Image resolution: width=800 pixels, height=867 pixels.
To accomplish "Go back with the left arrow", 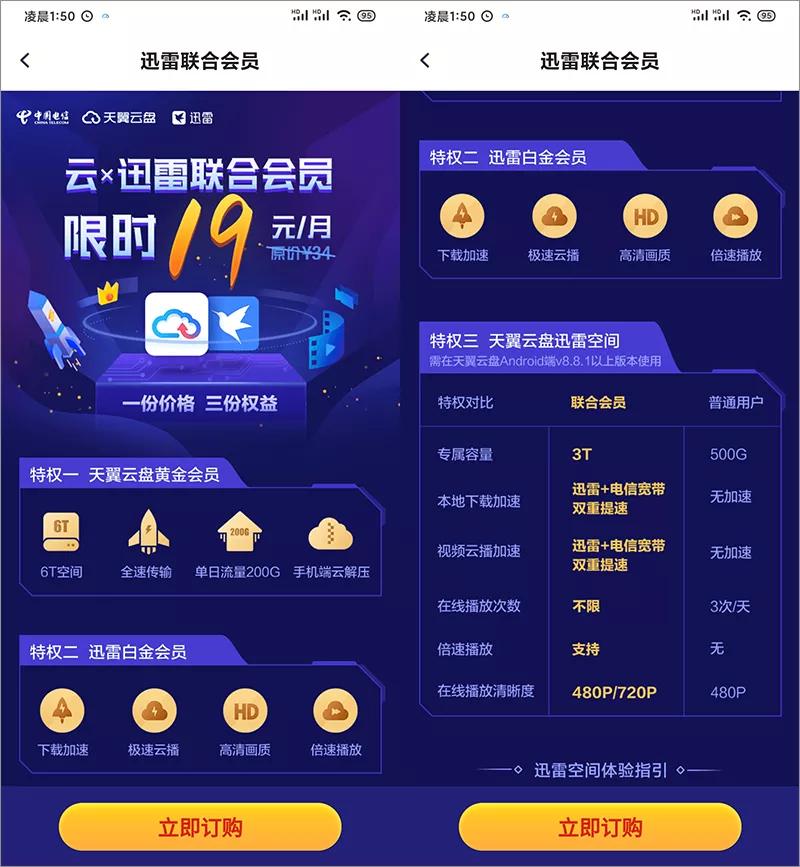I will (24, 61).
